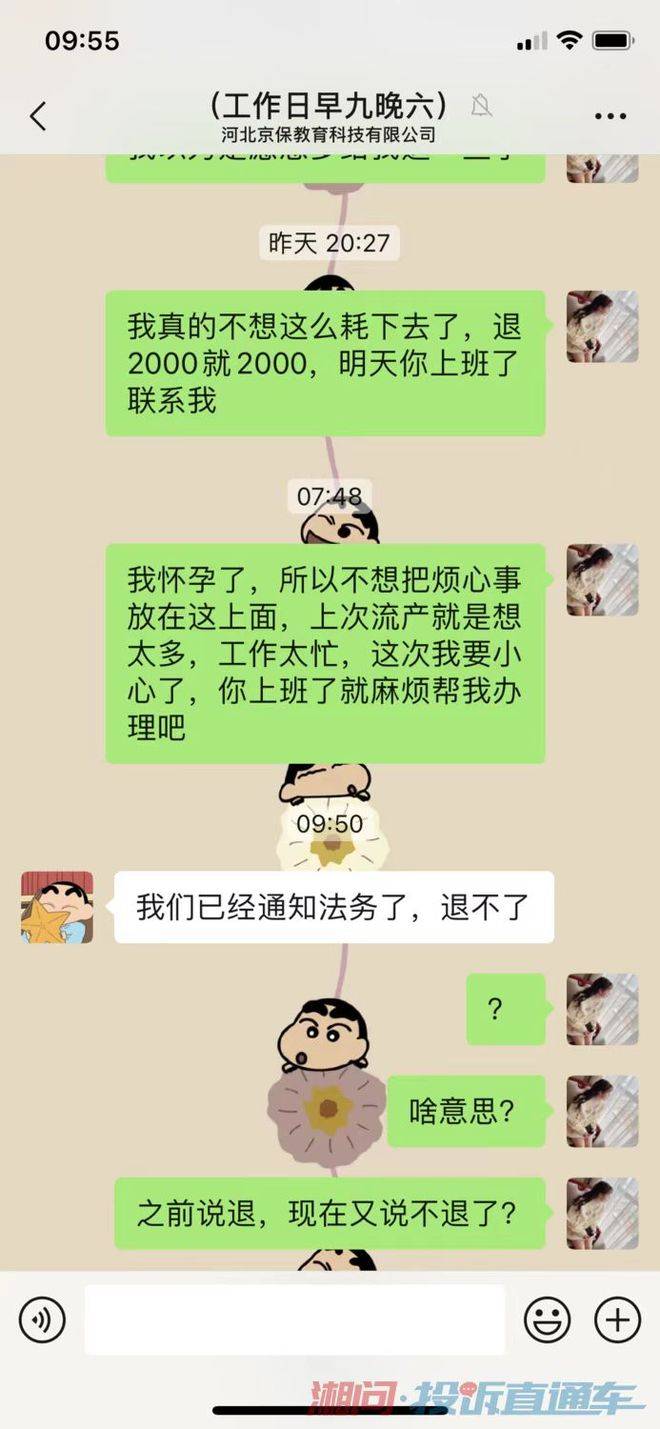The width and height of the screenshot is (660, 1429).
Task: Open the emoji sticker panel
Action: pyautogui.click(x=547, y=1320)
